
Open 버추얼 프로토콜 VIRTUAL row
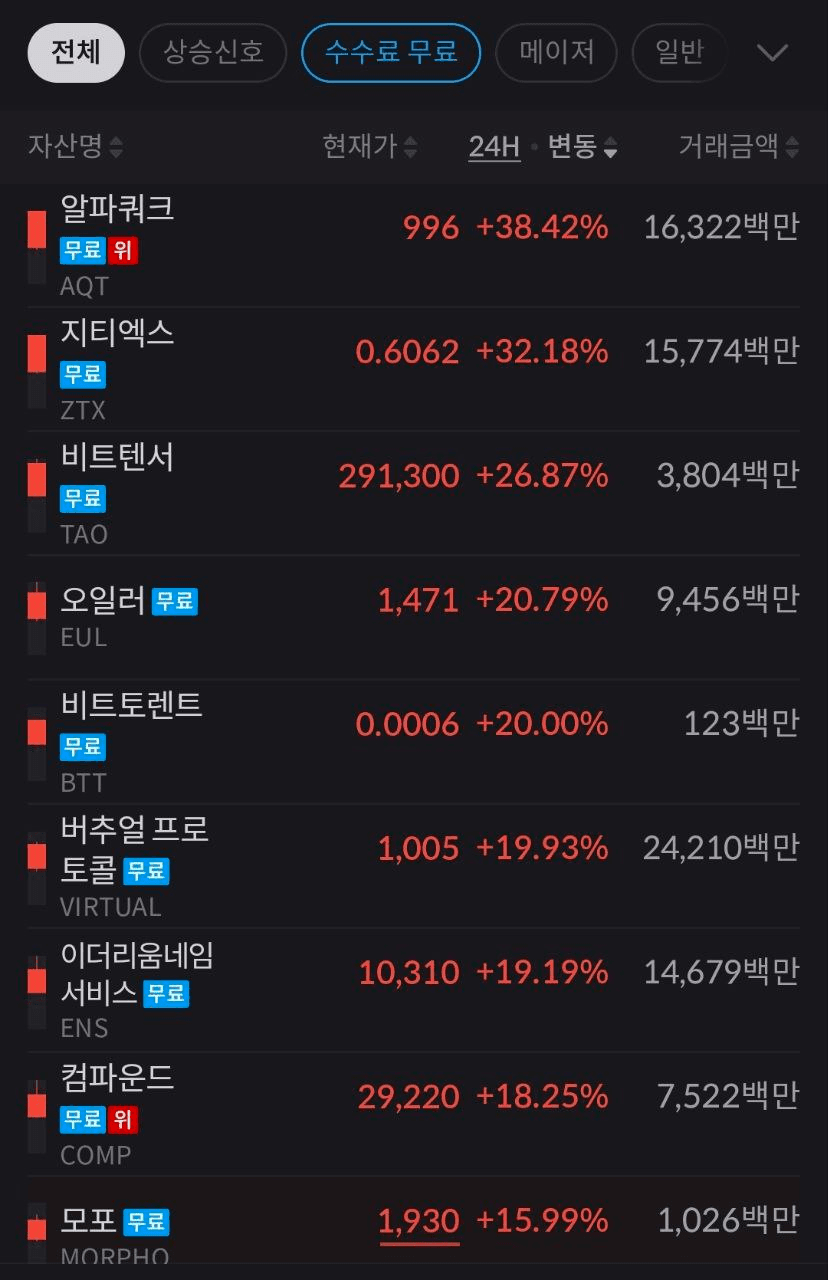tap(414, 864)
